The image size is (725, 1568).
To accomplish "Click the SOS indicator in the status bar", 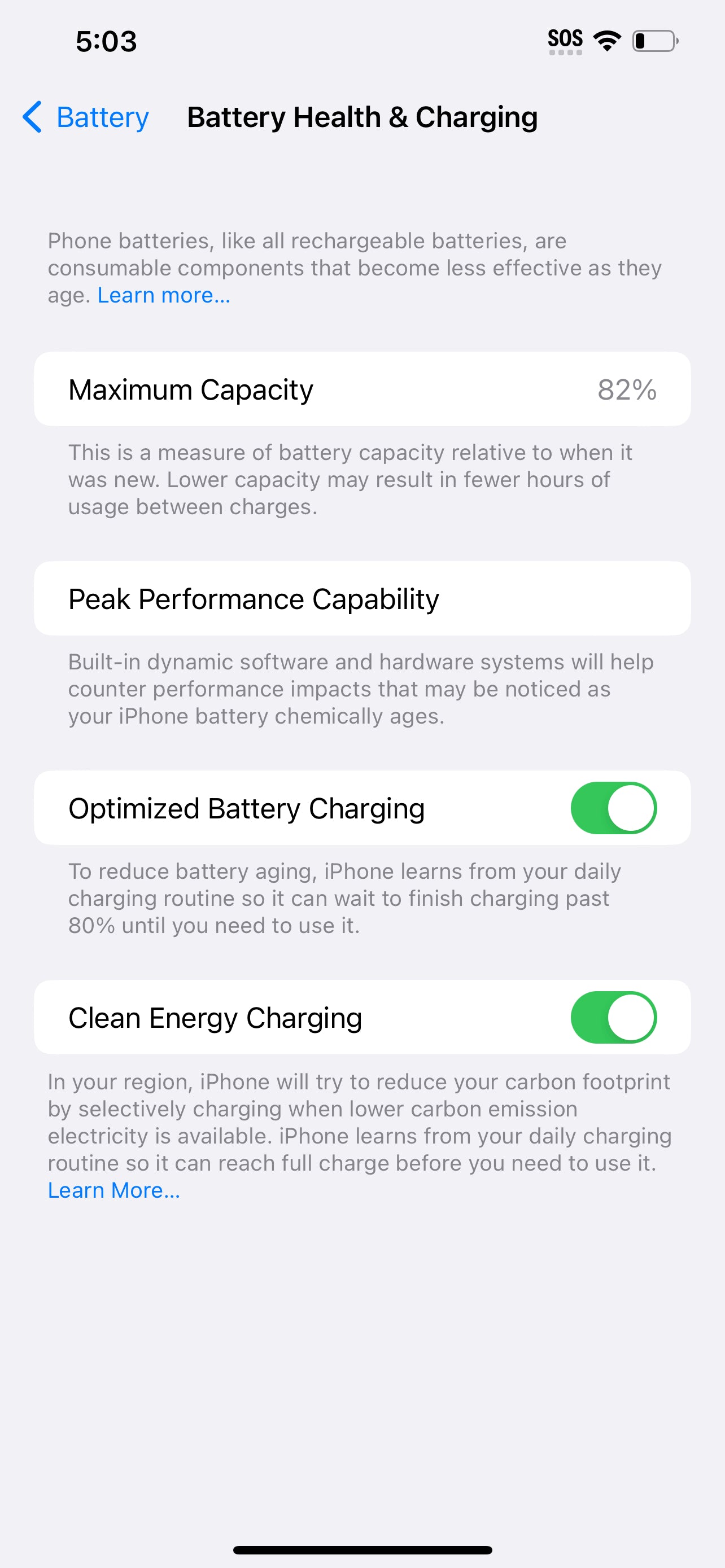I will pos(565,38).
